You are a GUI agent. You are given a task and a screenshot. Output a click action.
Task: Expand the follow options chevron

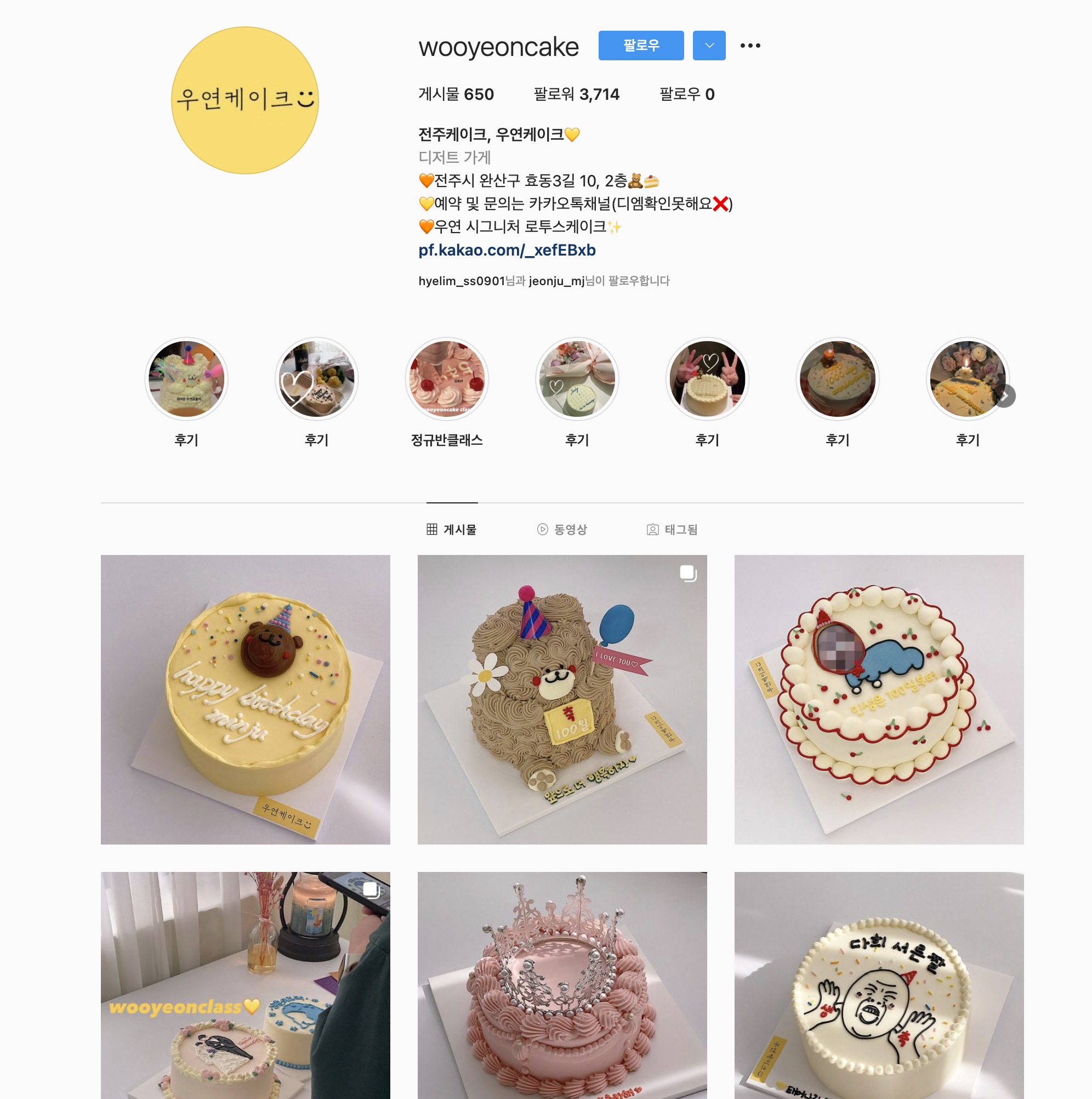[709, 45]
